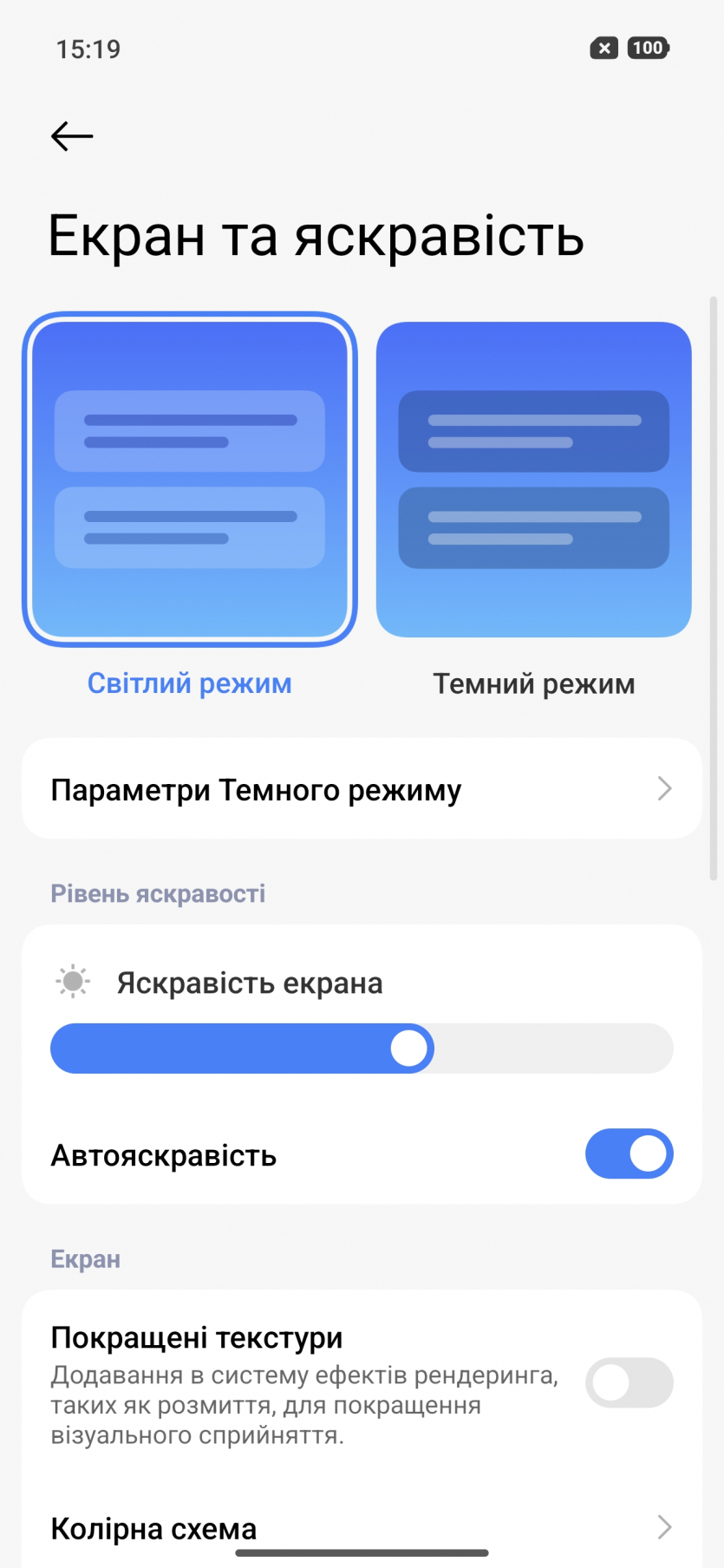Tap the Яскравість екрана brightness slider

click(x=362, y=1049)
